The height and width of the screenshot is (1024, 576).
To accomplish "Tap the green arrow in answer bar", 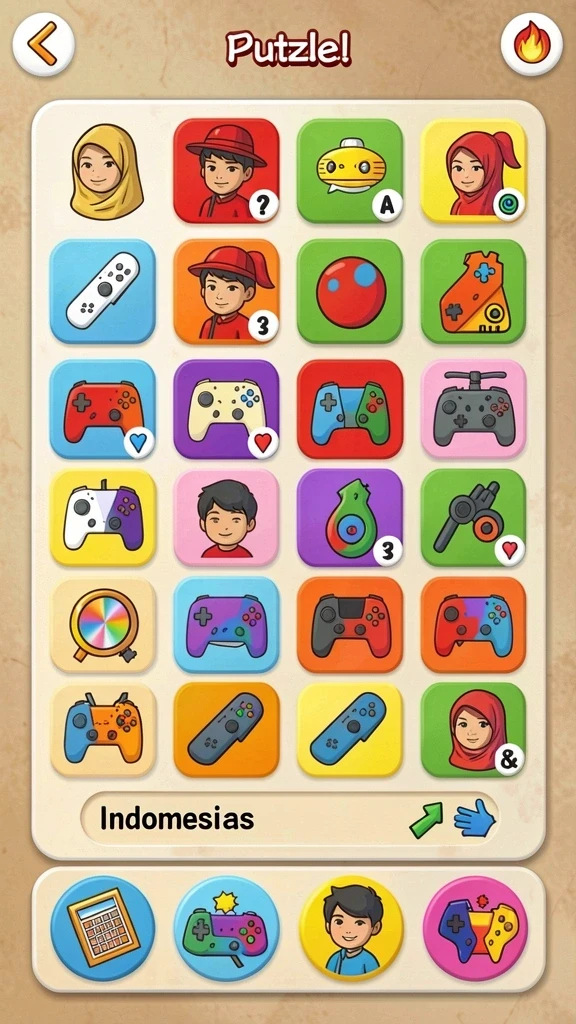I will click(x=426, y=820).
